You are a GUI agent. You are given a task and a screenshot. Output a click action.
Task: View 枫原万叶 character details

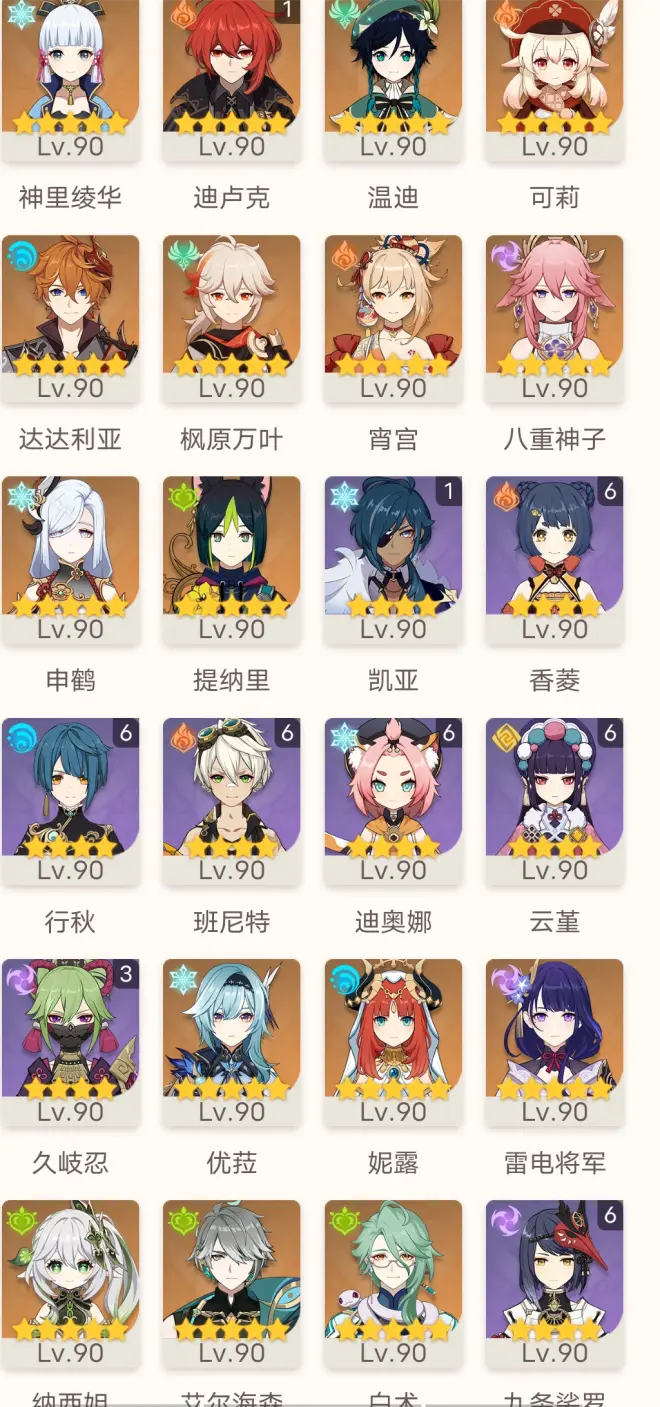point(231,315)
